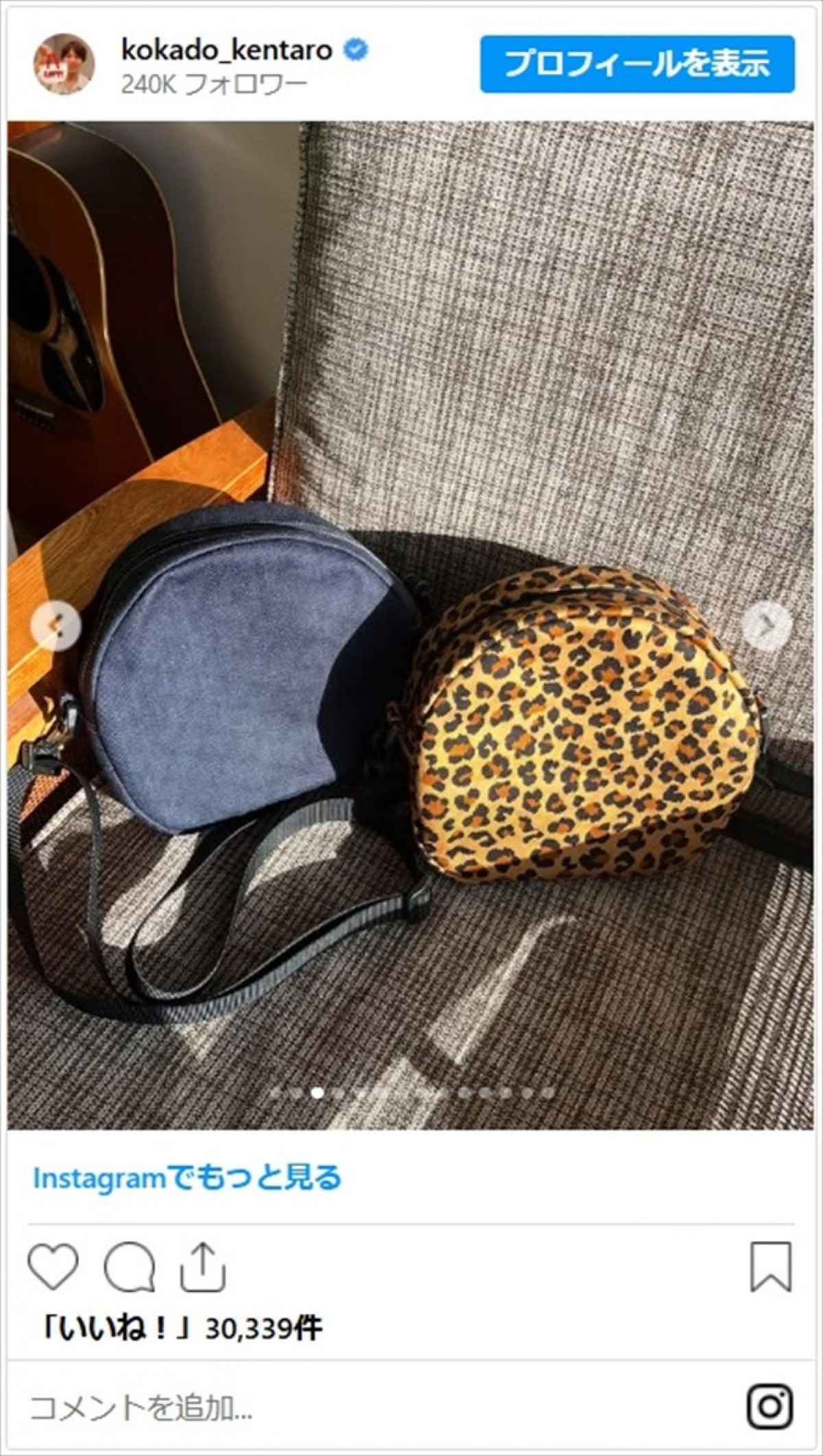Open the kokado_kentaro username link
Viewport: 823px width, 1456px height.
point(227,49)
